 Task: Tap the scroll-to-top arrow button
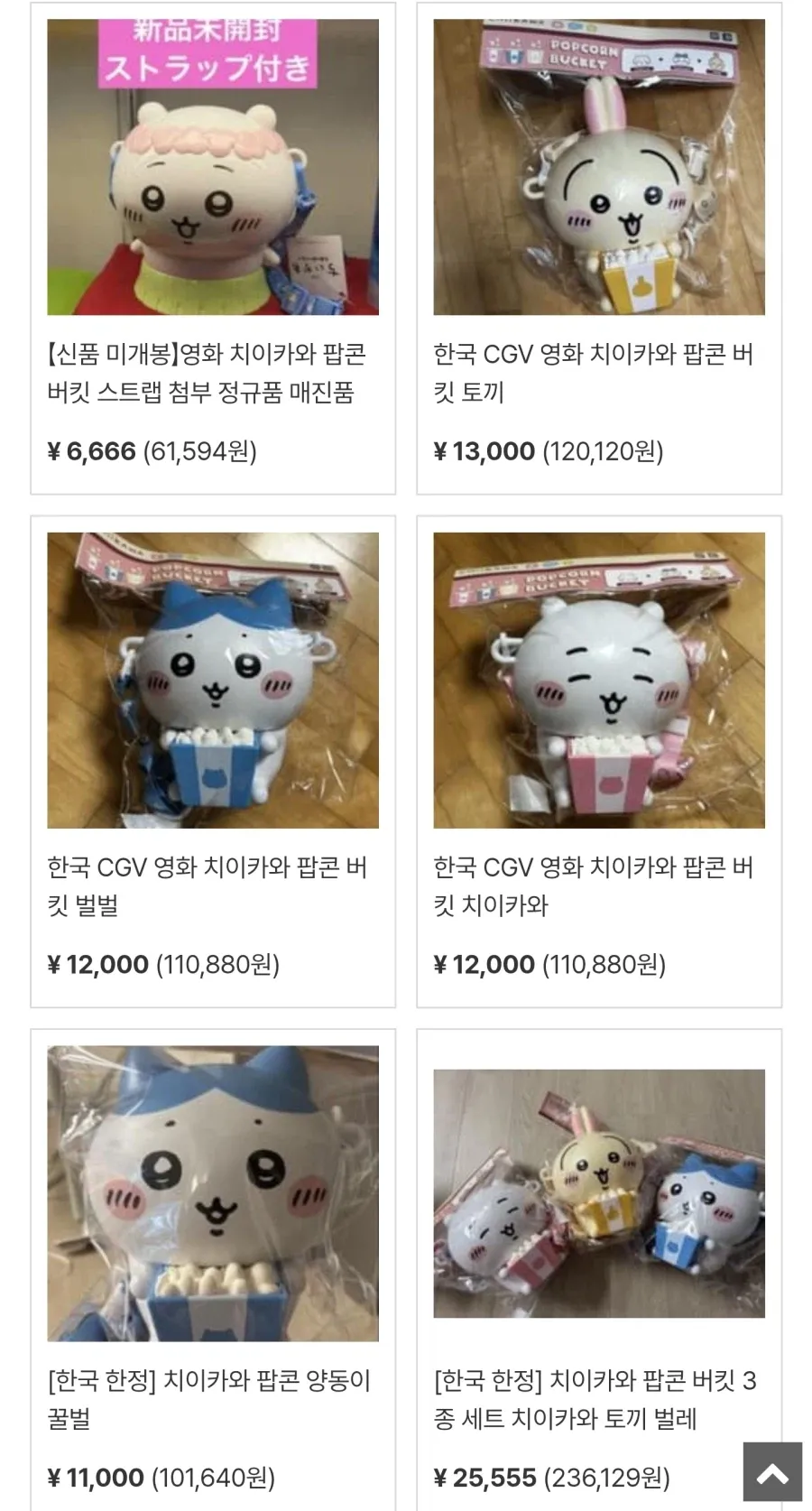[772, 1471]
